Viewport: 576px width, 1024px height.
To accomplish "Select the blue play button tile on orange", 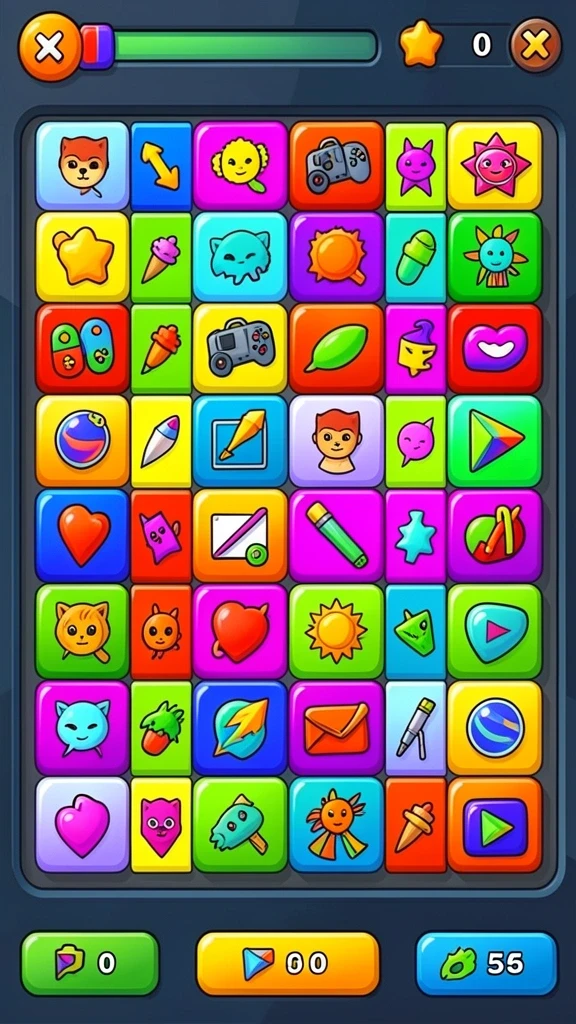I will [x=494, y=824].
